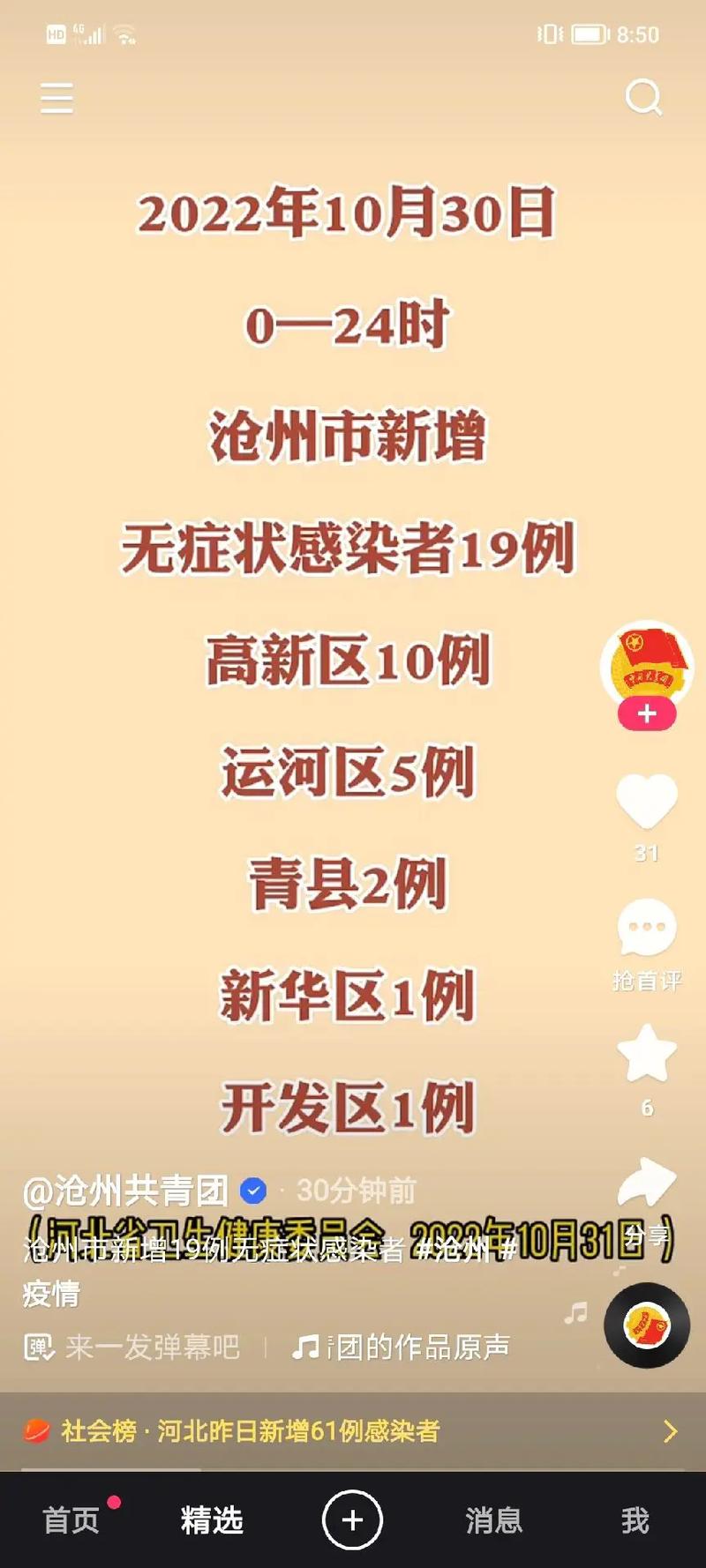Image resolution: width=706 pixels, height=1568 pixels.
Task: Tap the verified badge next to 沧州共青团
Action: pos(254,1191)
